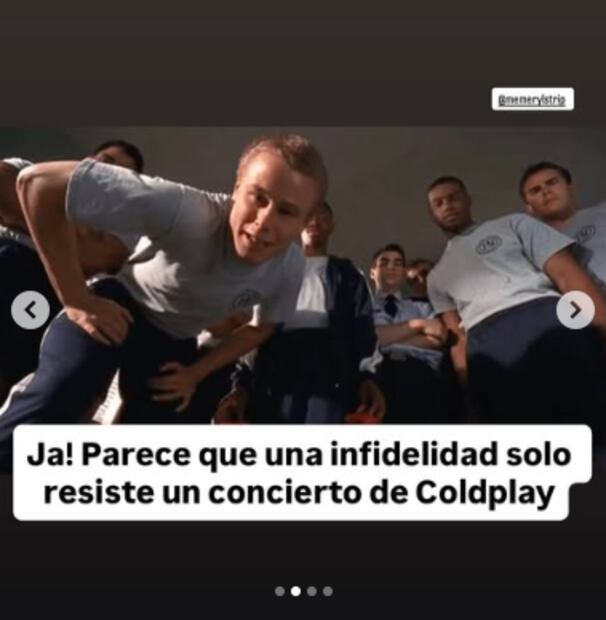Go to the next carousel image
This screenshot has width=606, height=620.
575,310
